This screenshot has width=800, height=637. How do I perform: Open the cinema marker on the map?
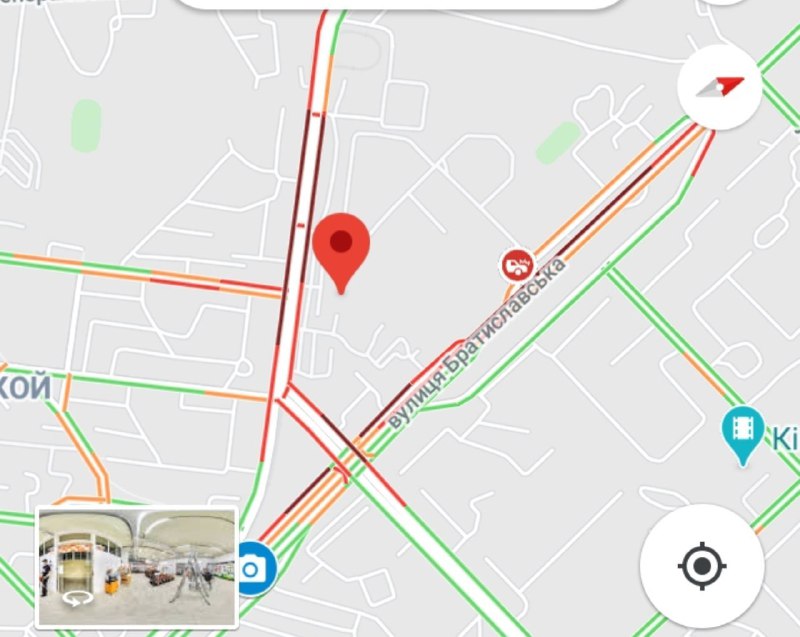tap(743, 431)
